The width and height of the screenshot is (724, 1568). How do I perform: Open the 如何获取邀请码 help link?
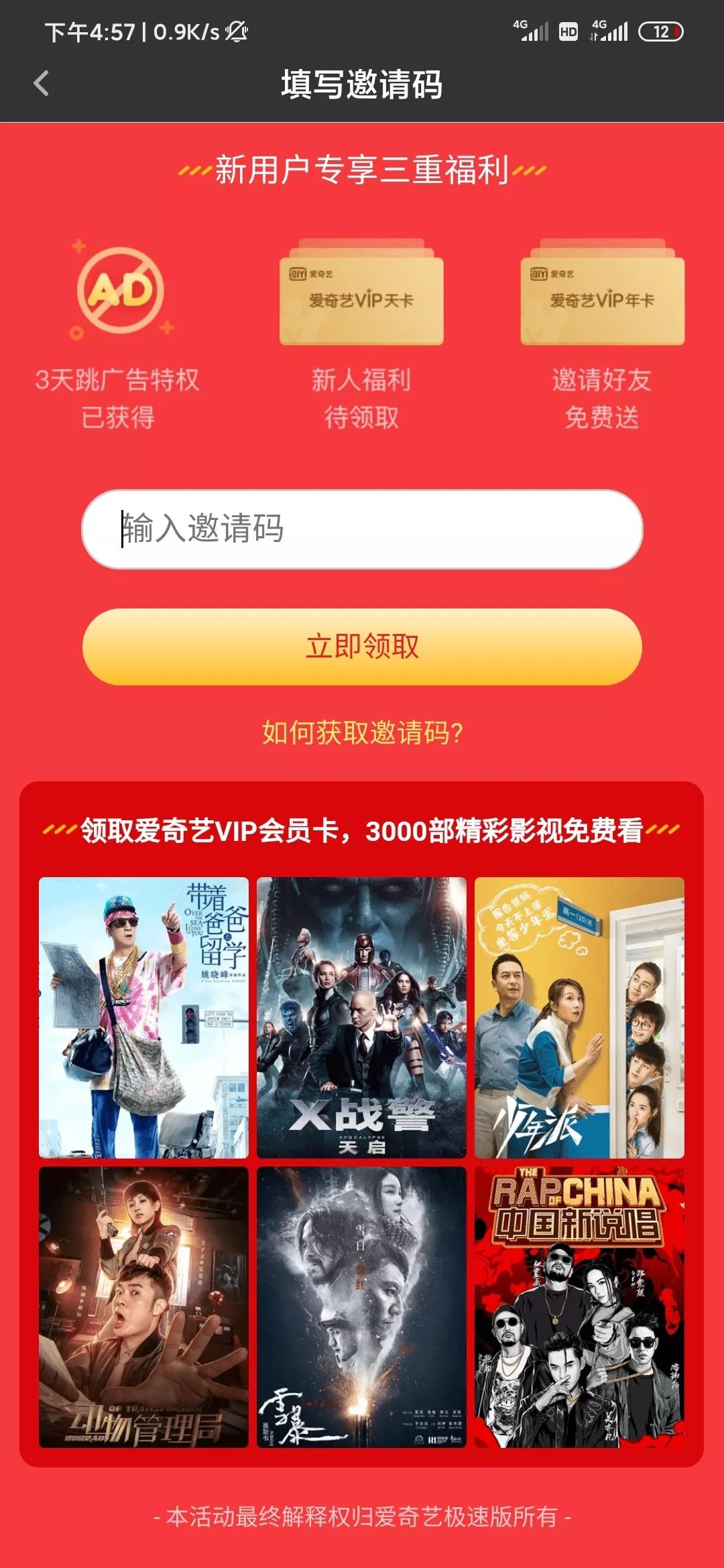[362, 734]
